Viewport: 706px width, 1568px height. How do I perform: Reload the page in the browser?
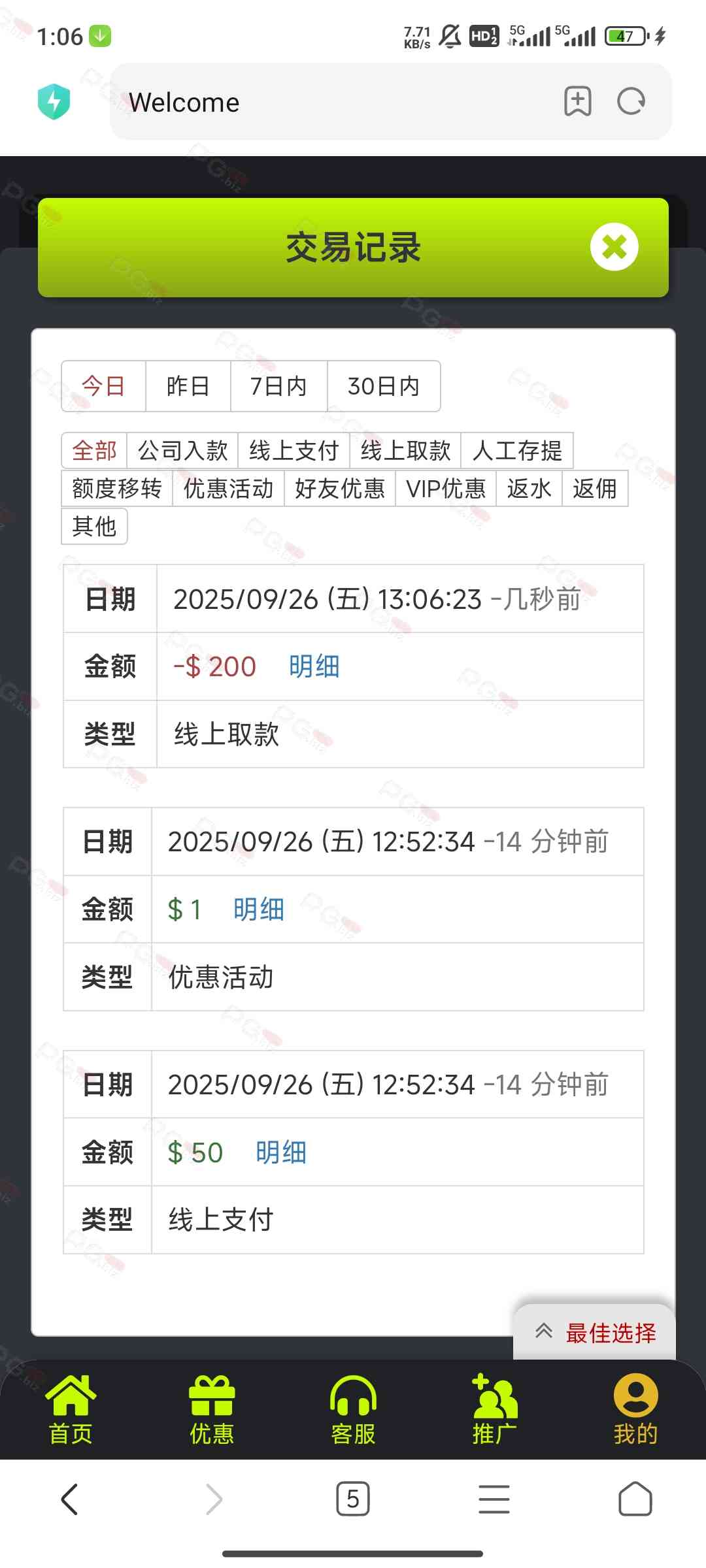point(631,101)
